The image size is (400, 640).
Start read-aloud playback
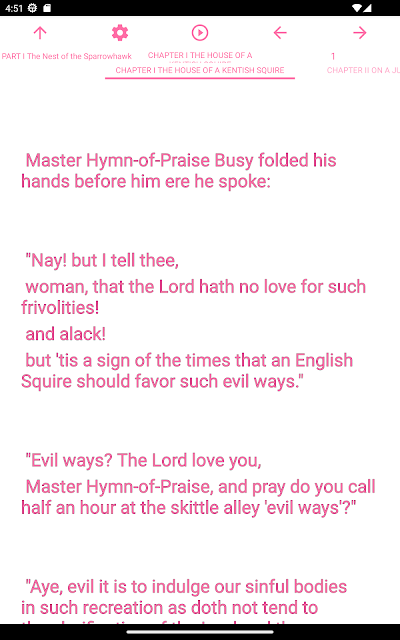click(200, 33)
